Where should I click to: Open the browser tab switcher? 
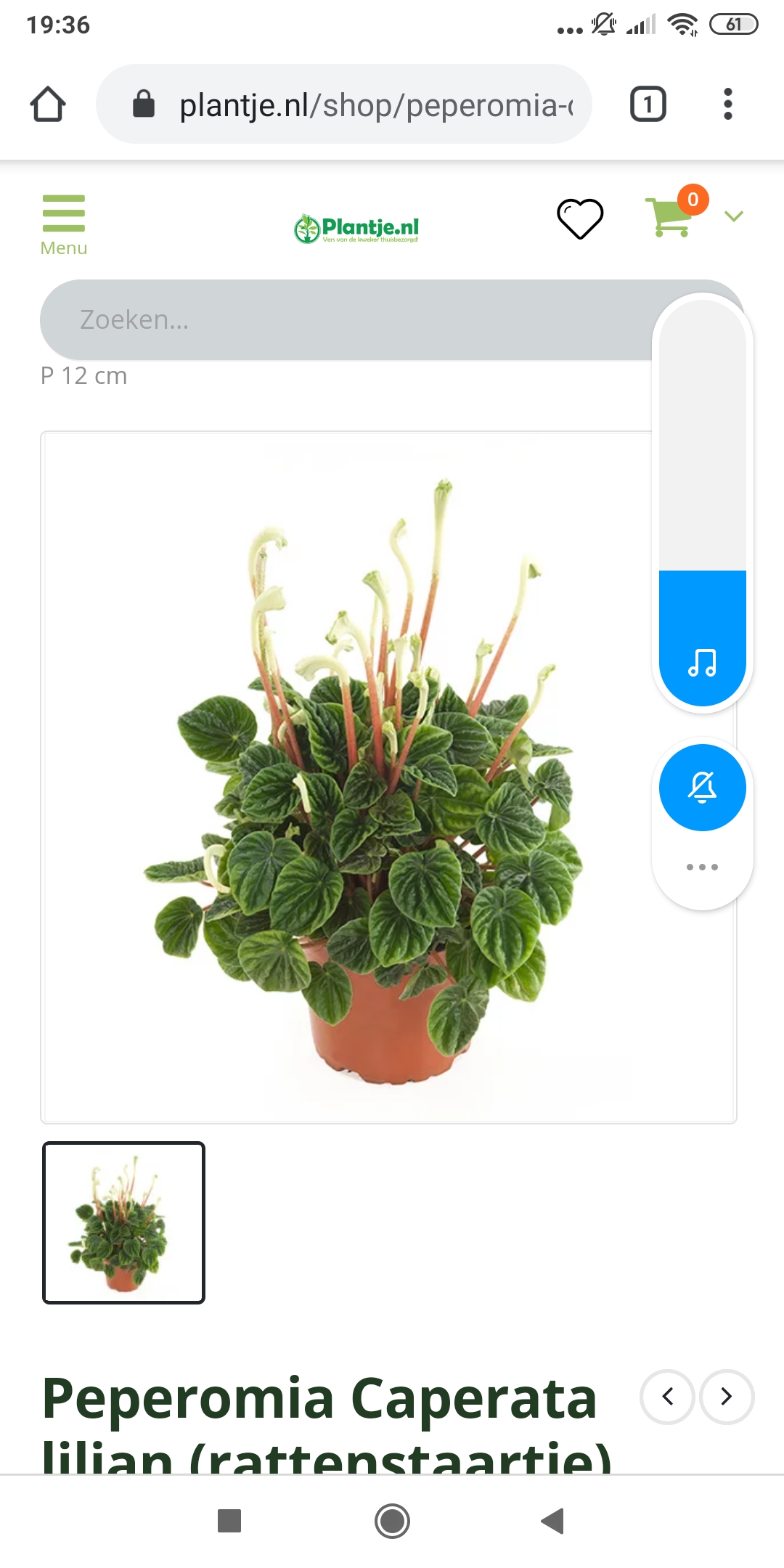(648, 104)
